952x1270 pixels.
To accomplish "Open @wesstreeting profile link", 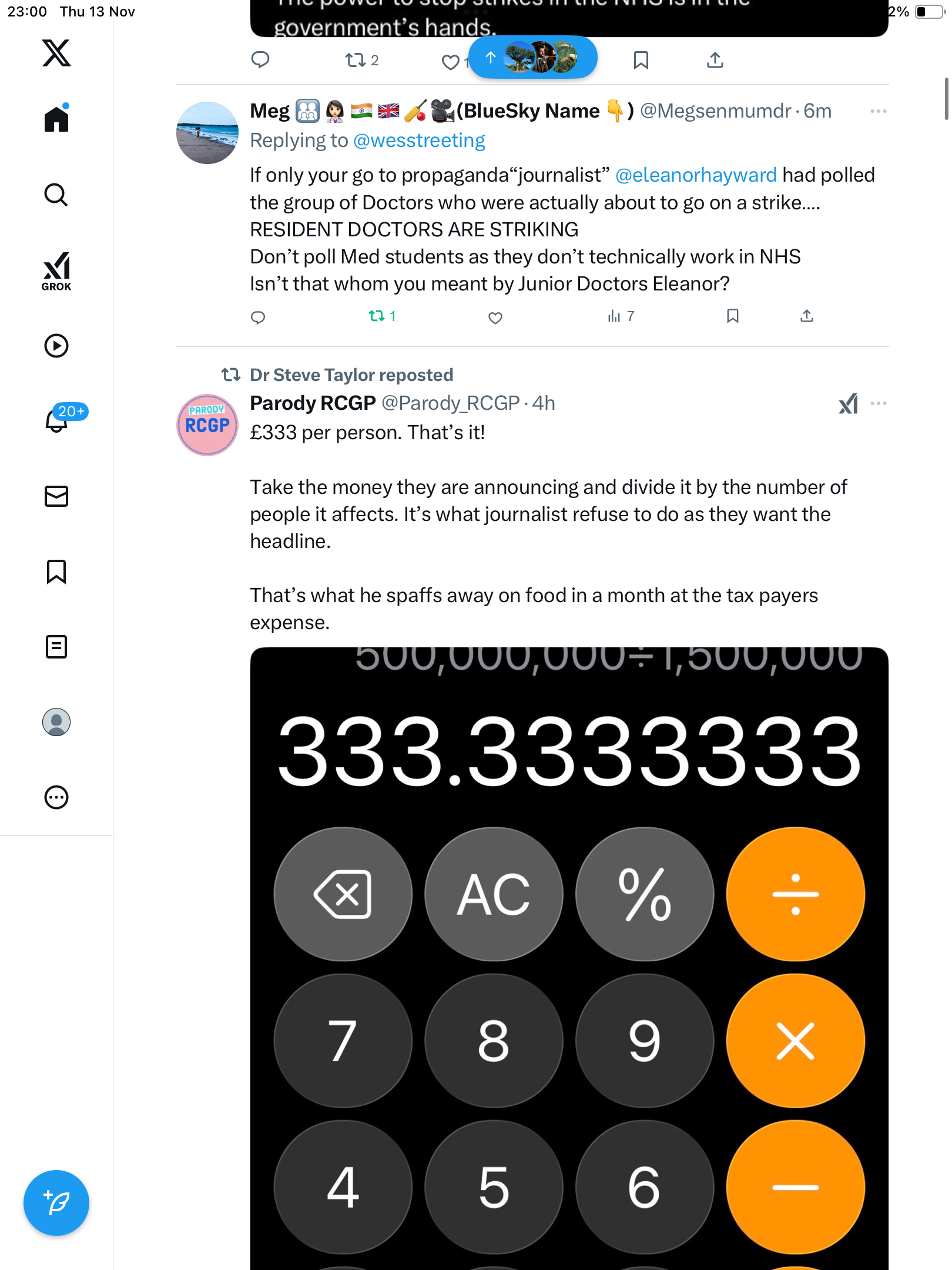I will point(419,141).
